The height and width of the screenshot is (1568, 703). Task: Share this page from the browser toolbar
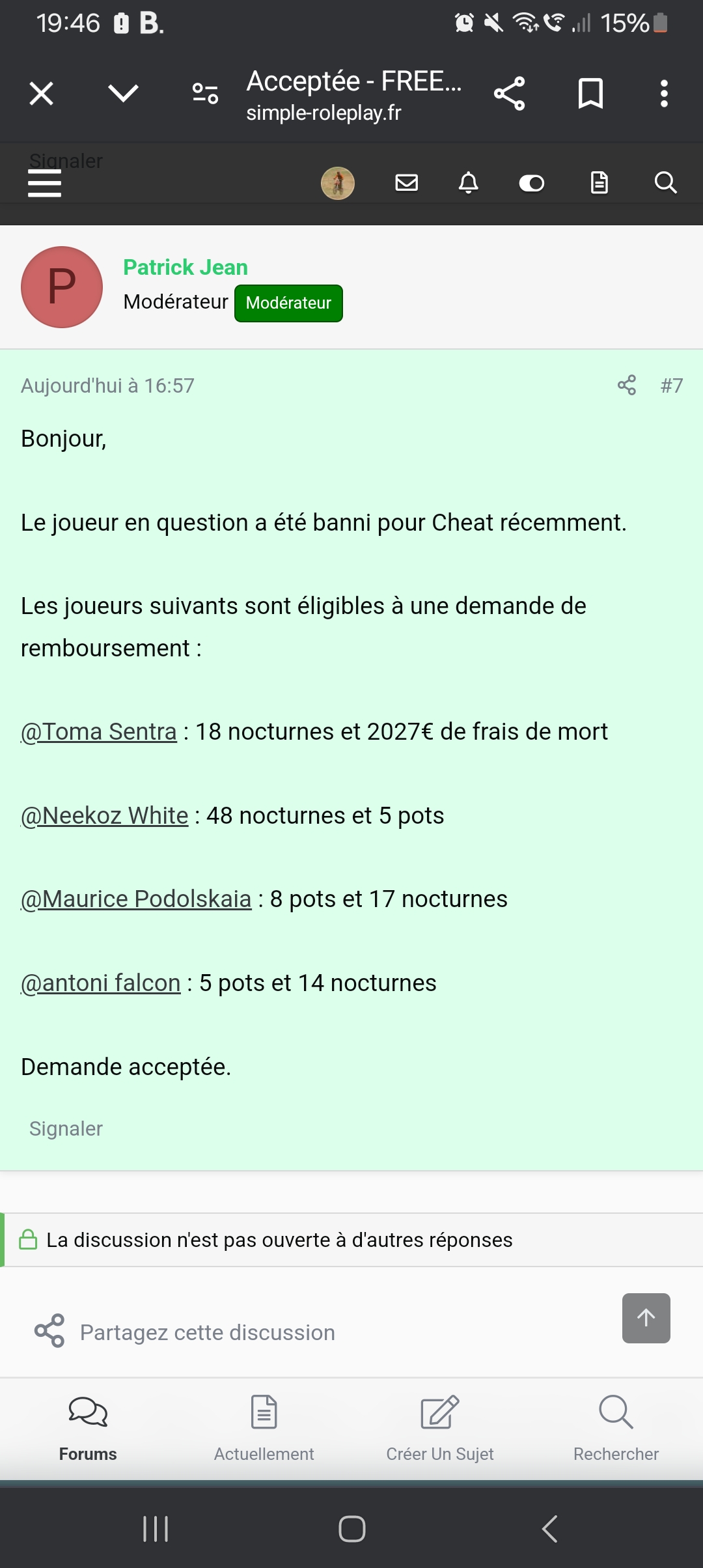click(510, 94)
